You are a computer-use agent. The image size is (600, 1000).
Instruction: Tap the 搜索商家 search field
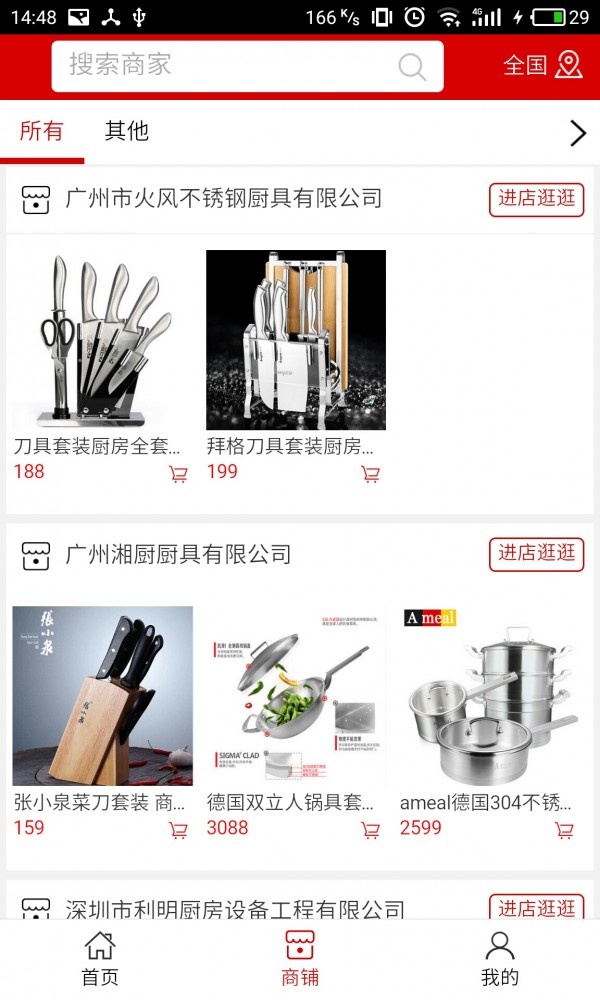pos(230,66)
